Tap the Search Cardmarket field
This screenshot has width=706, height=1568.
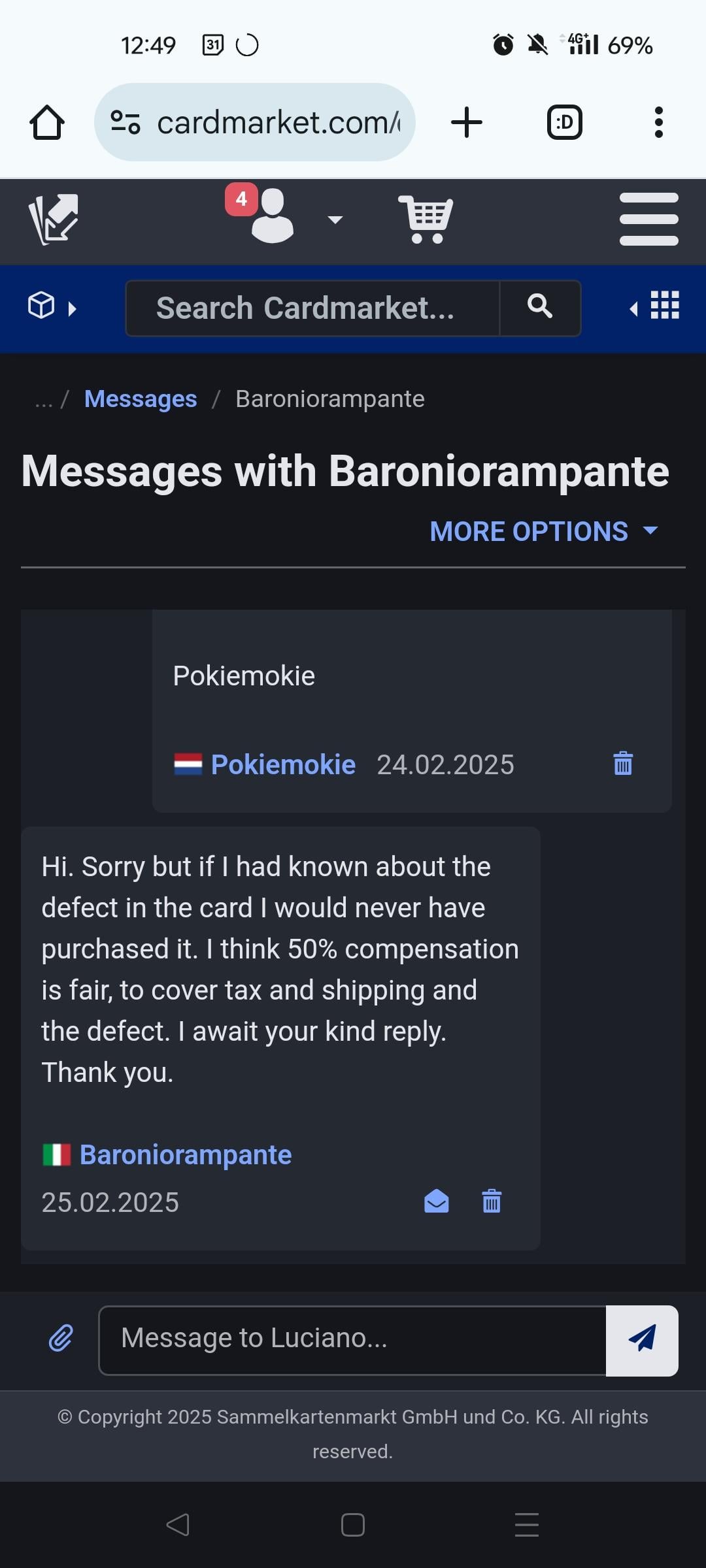(312, 308)
